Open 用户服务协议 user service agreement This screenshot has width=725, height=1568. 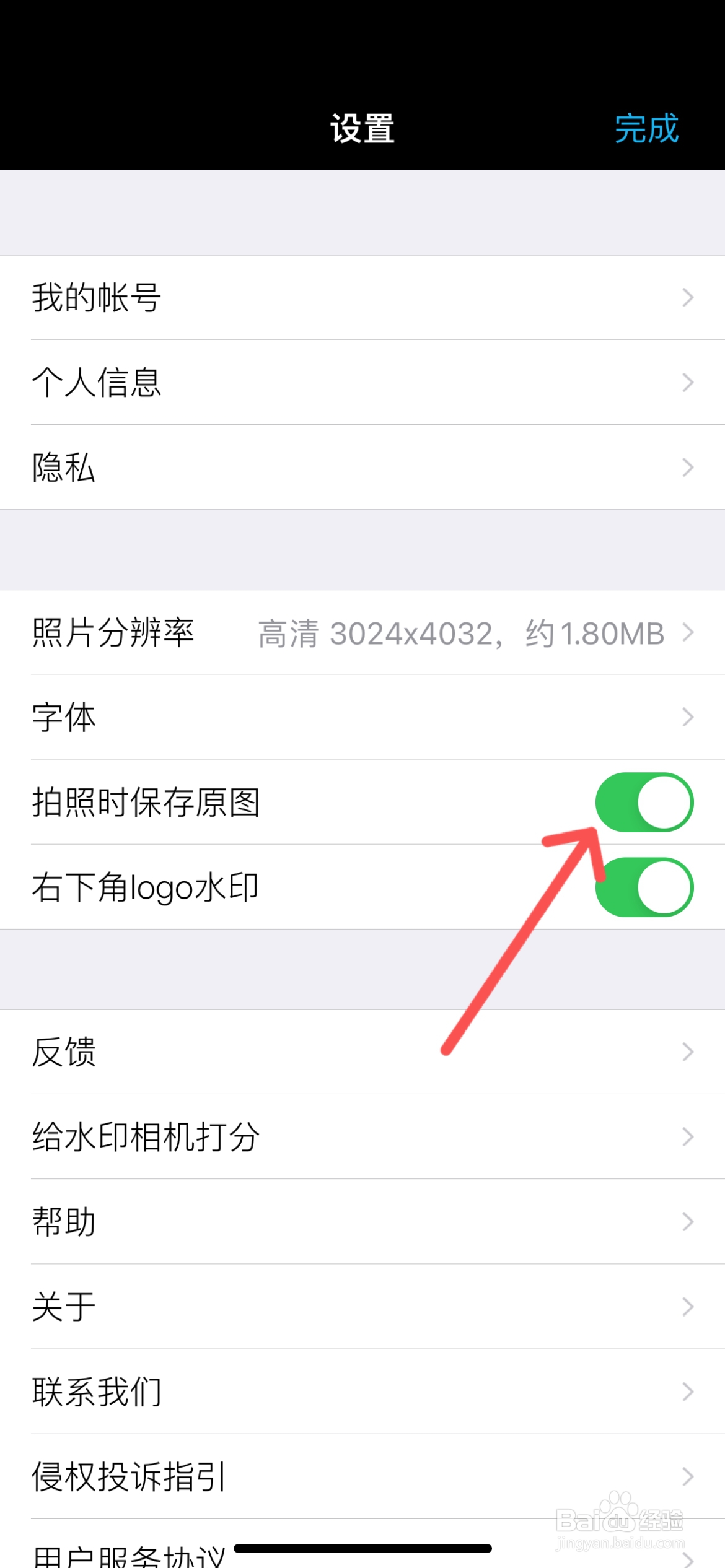point(124,1554)
